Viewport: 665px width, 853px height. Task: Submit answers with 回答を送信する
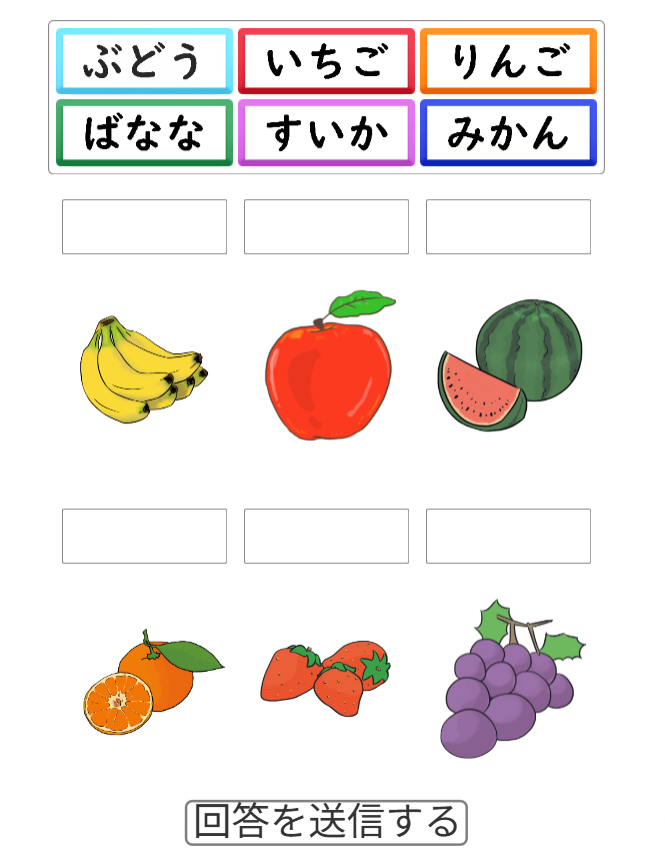[x=326, y=822]
